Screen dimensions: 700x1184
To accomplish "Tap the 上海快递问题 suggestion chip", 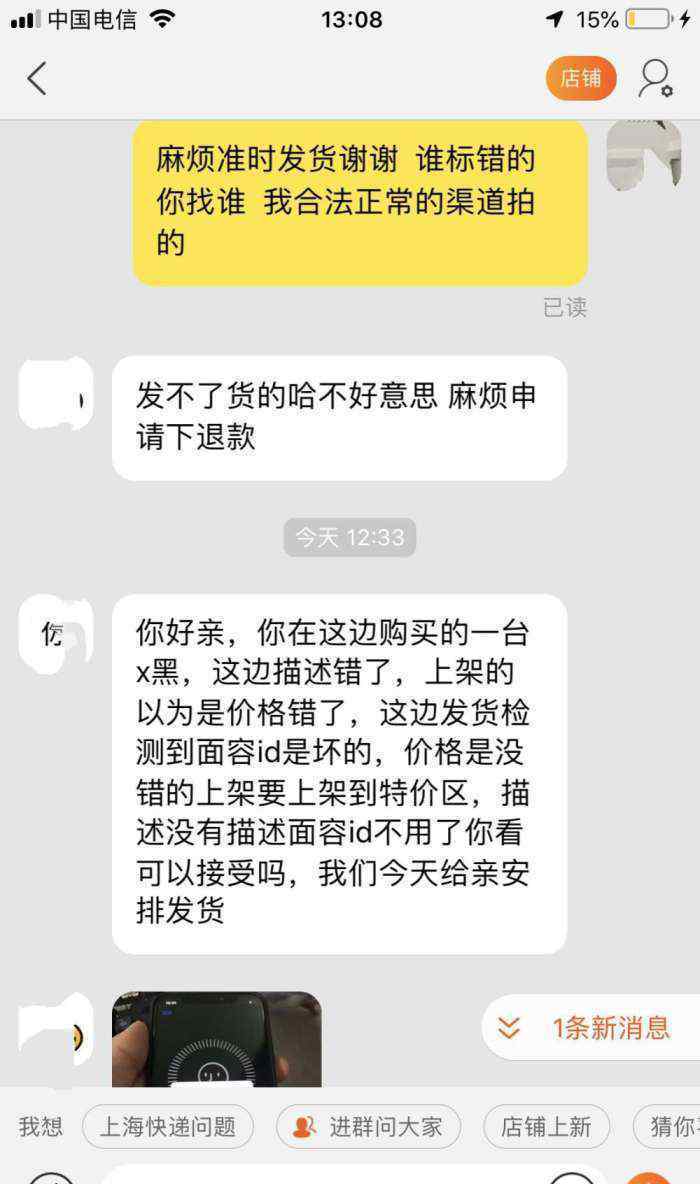I will coord(167,1127).
